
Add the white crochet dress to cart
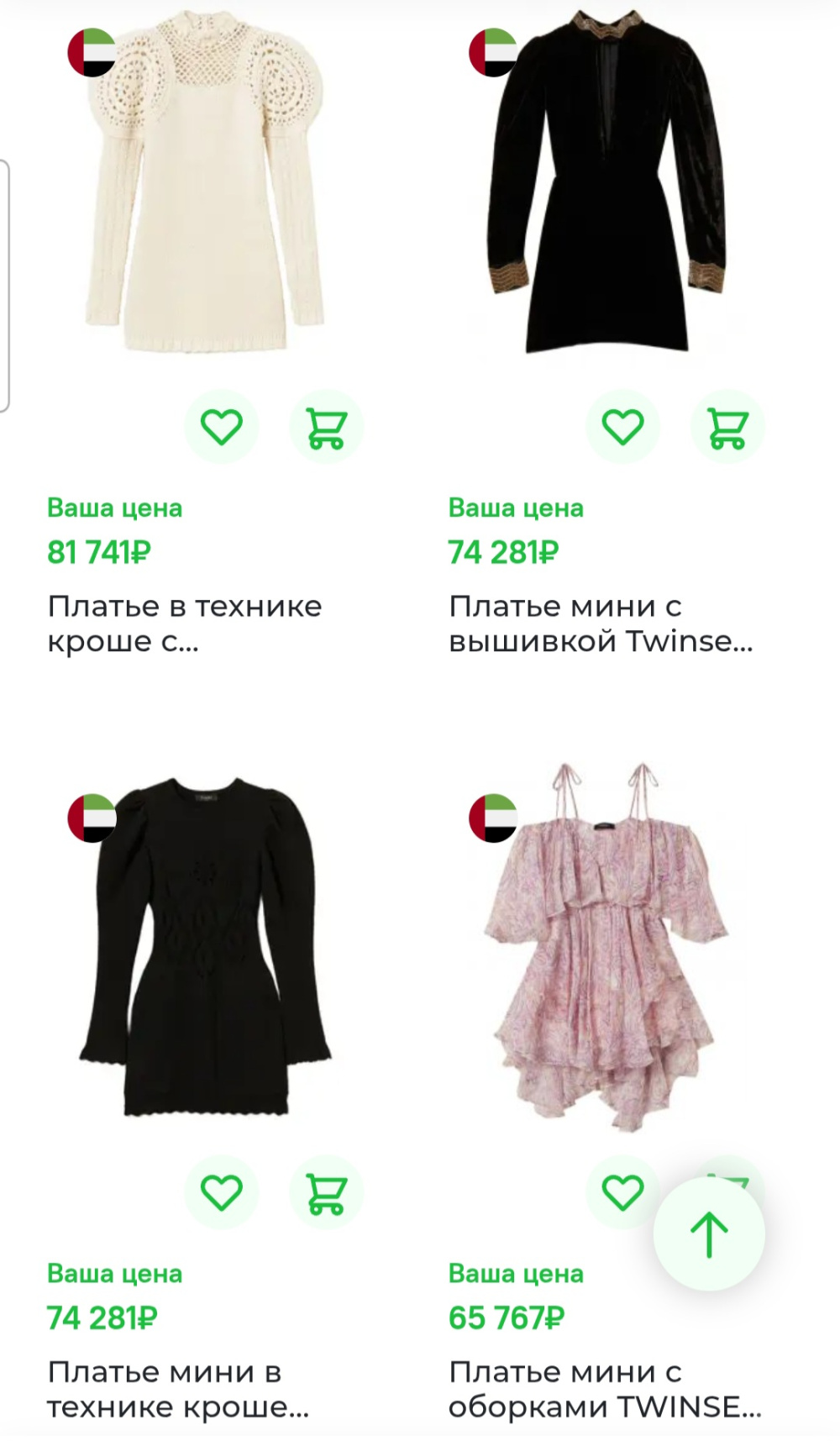click(x=327, y=427)
